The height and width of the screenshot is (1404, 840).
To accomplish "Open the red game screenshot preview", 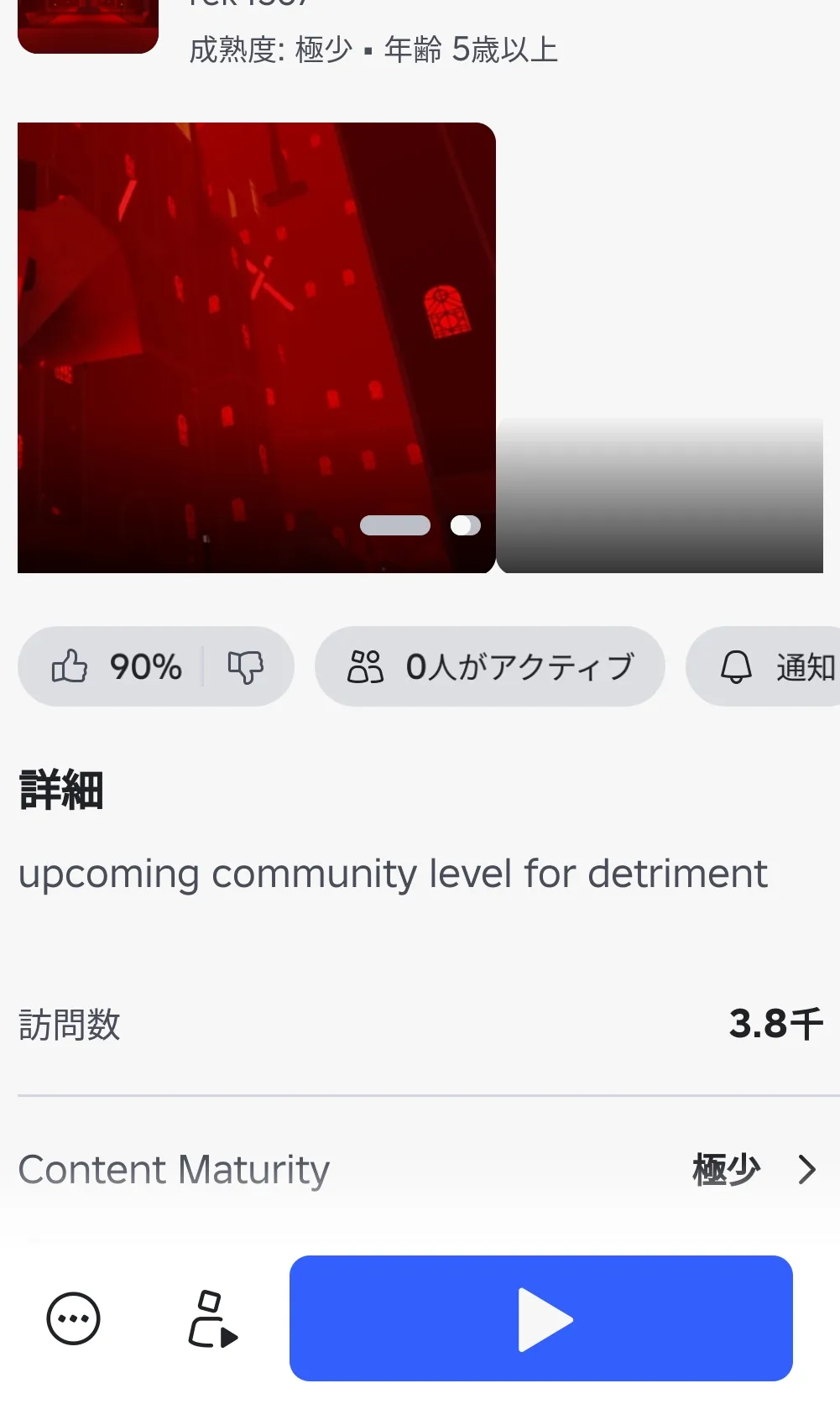I will click(256, 347).
